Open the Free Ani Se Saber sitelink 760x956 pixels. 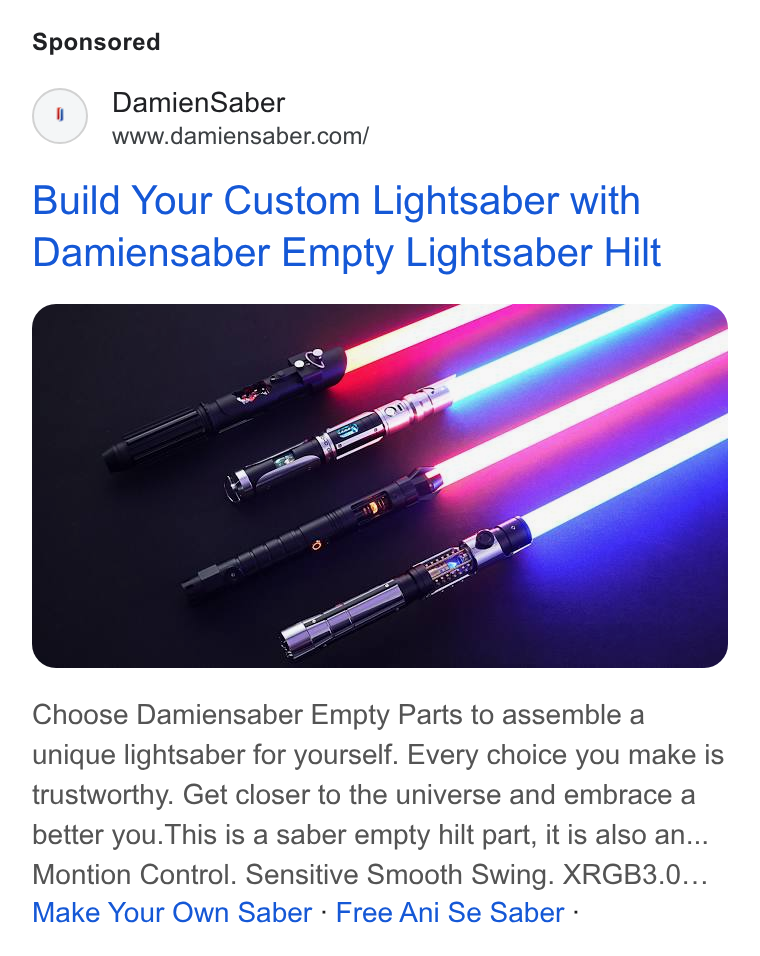click(450, 913)
